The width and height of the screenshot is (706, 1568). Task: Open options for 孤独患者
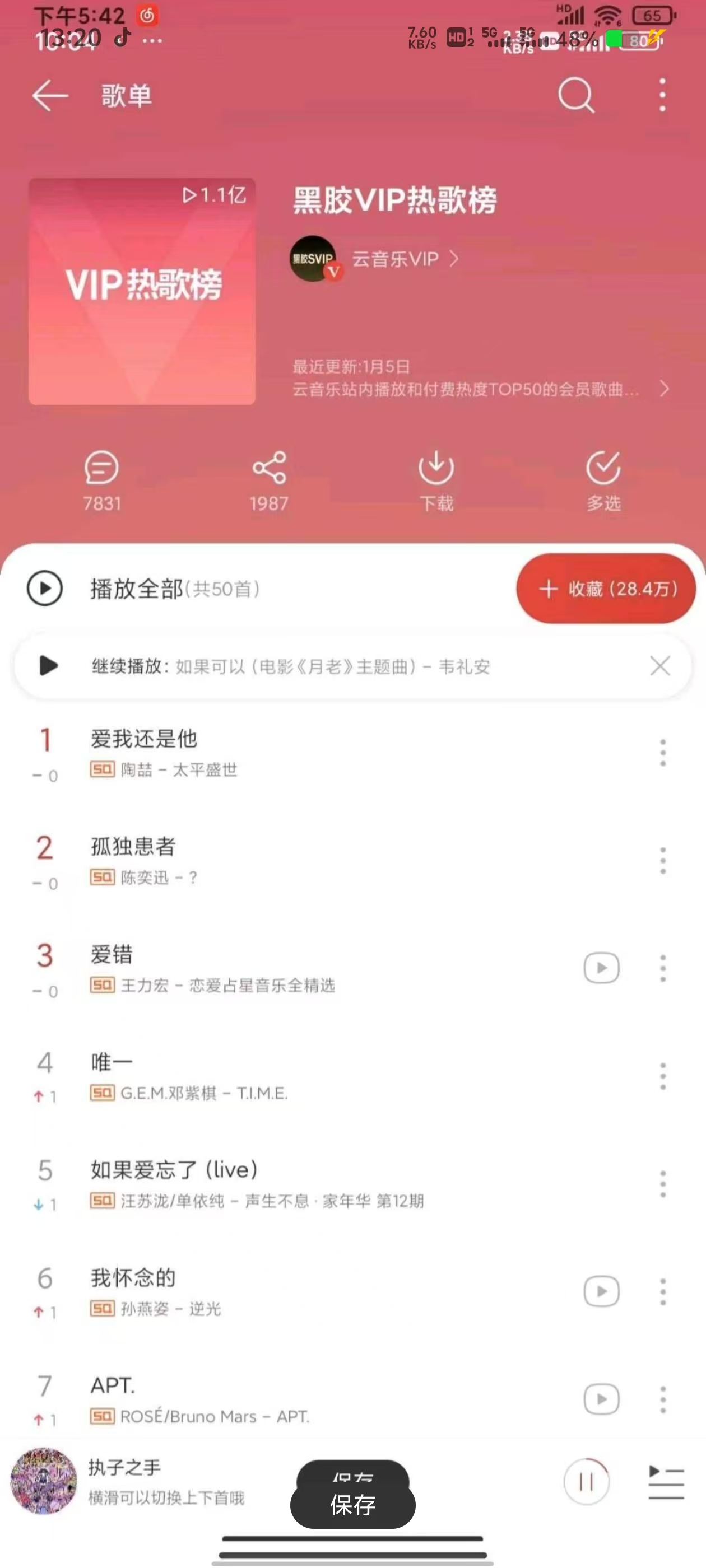tap(663, 861)
